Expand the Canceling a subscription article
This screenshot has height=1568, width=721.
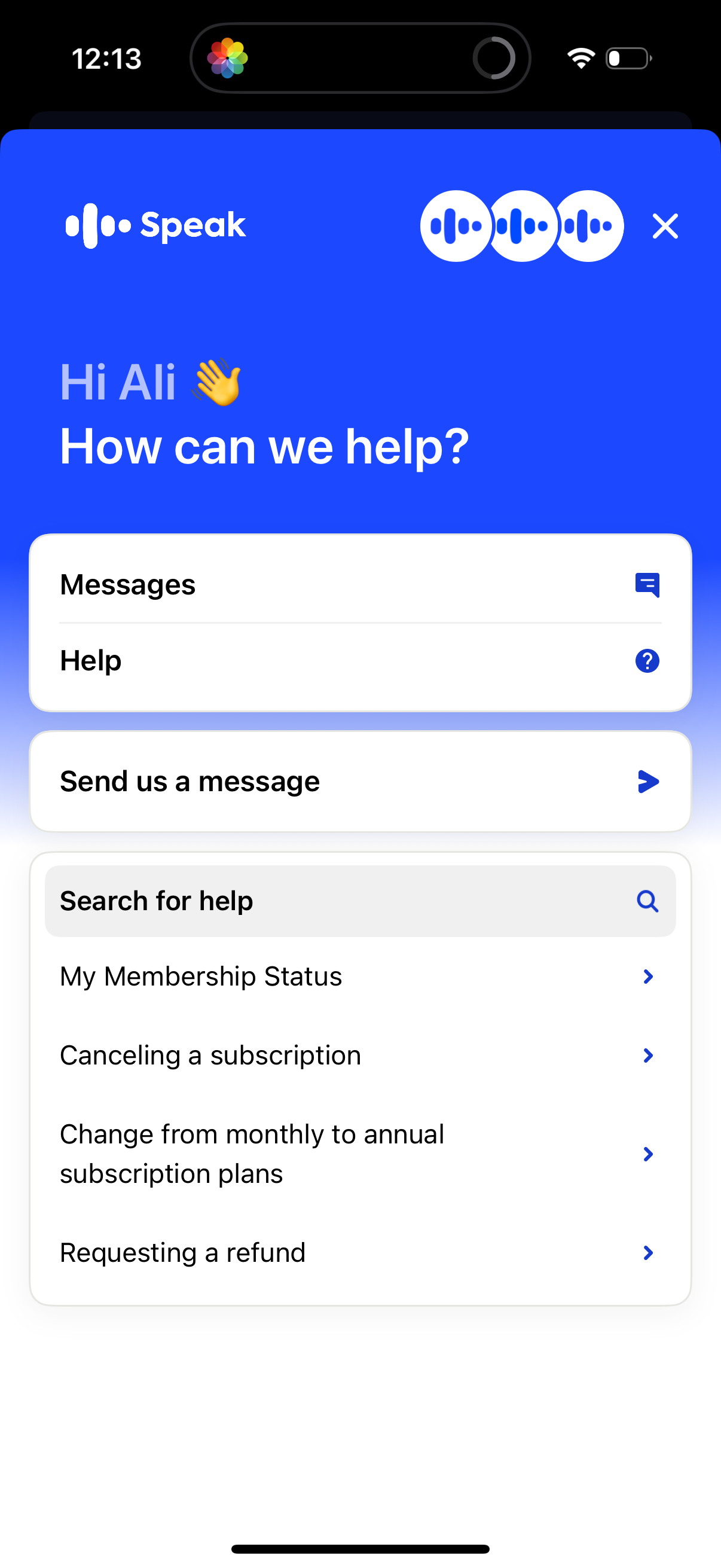pyautogui.click(x=361, y=1055)
